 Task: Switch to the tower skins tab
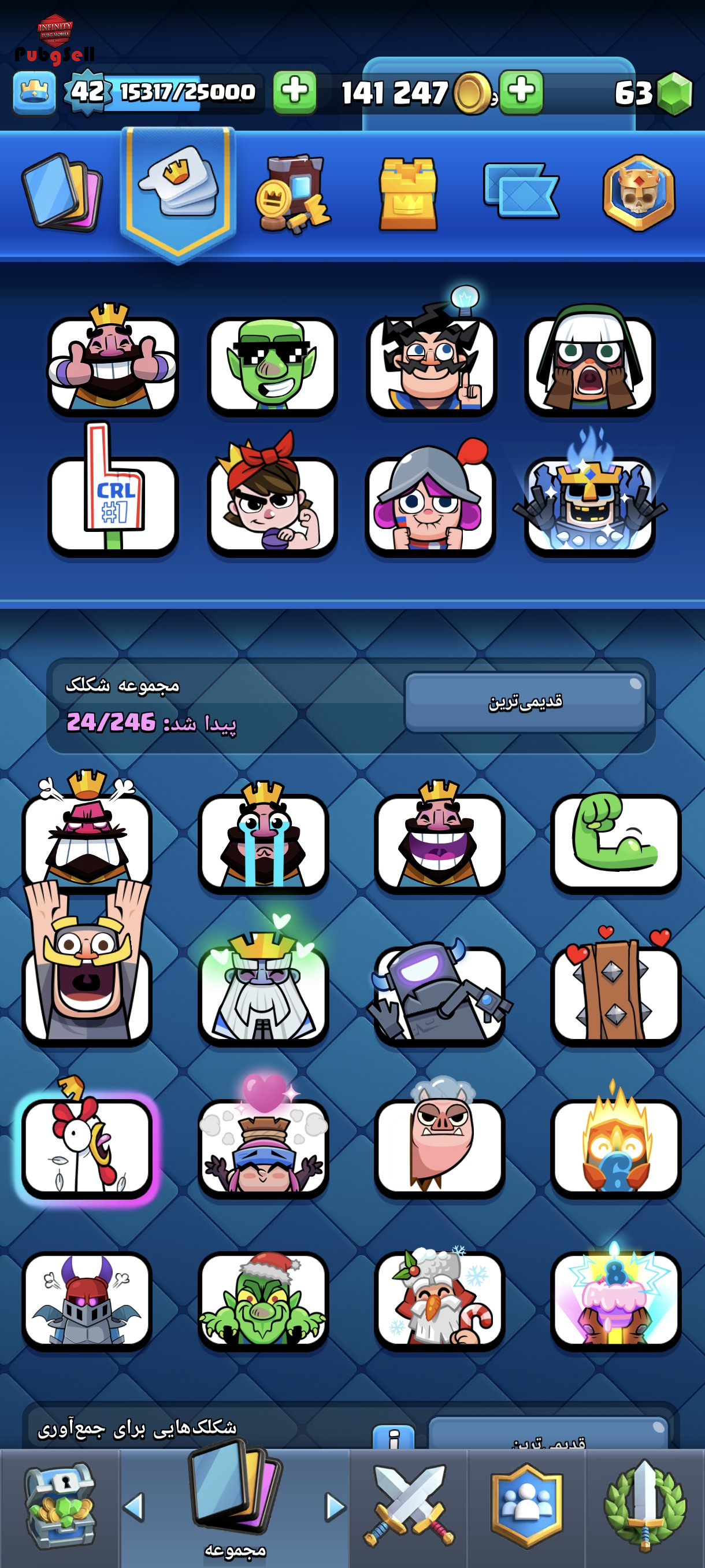pyautogui.click(x=407, y=193)
